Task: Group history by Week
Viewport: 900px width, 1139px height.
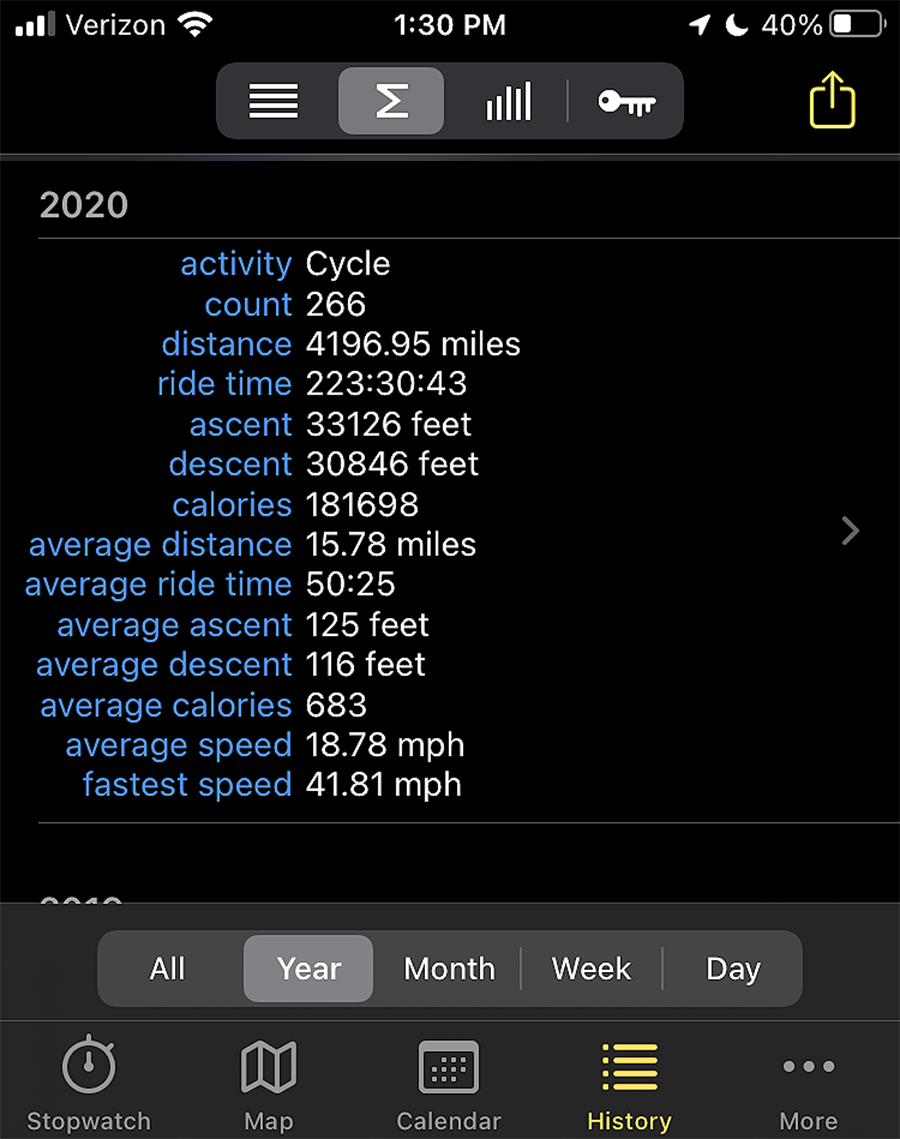Action: [591, 968]
